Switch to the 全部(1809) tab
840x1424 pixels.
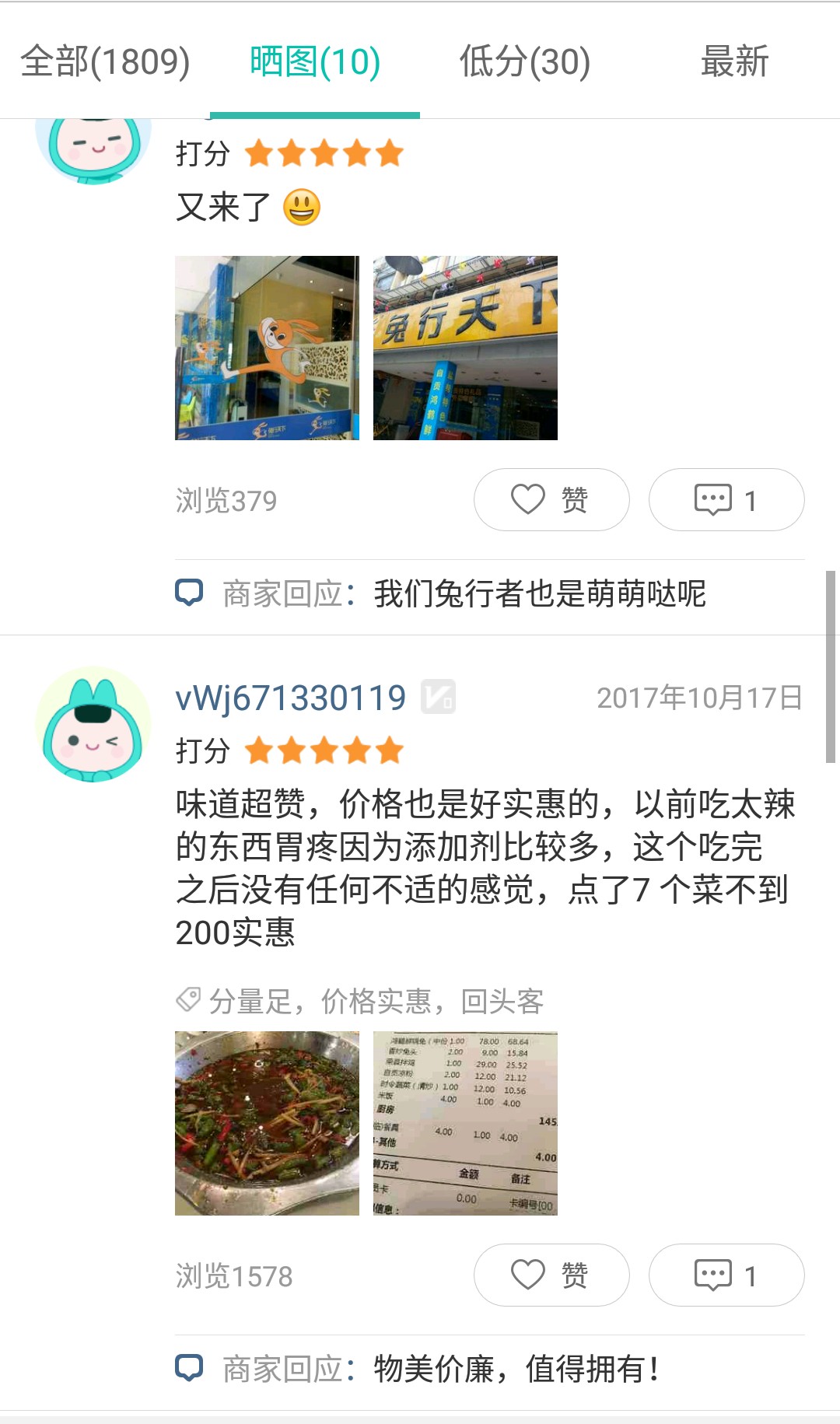pos(105,62)
